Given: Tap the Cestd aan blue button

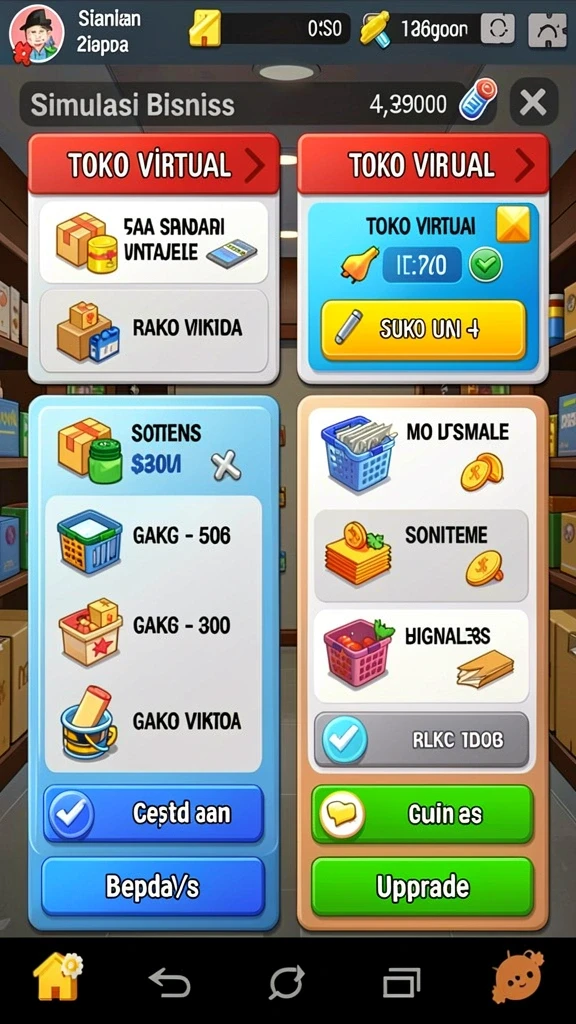Looking at the screenshot, I should click(x=153, y=814).
